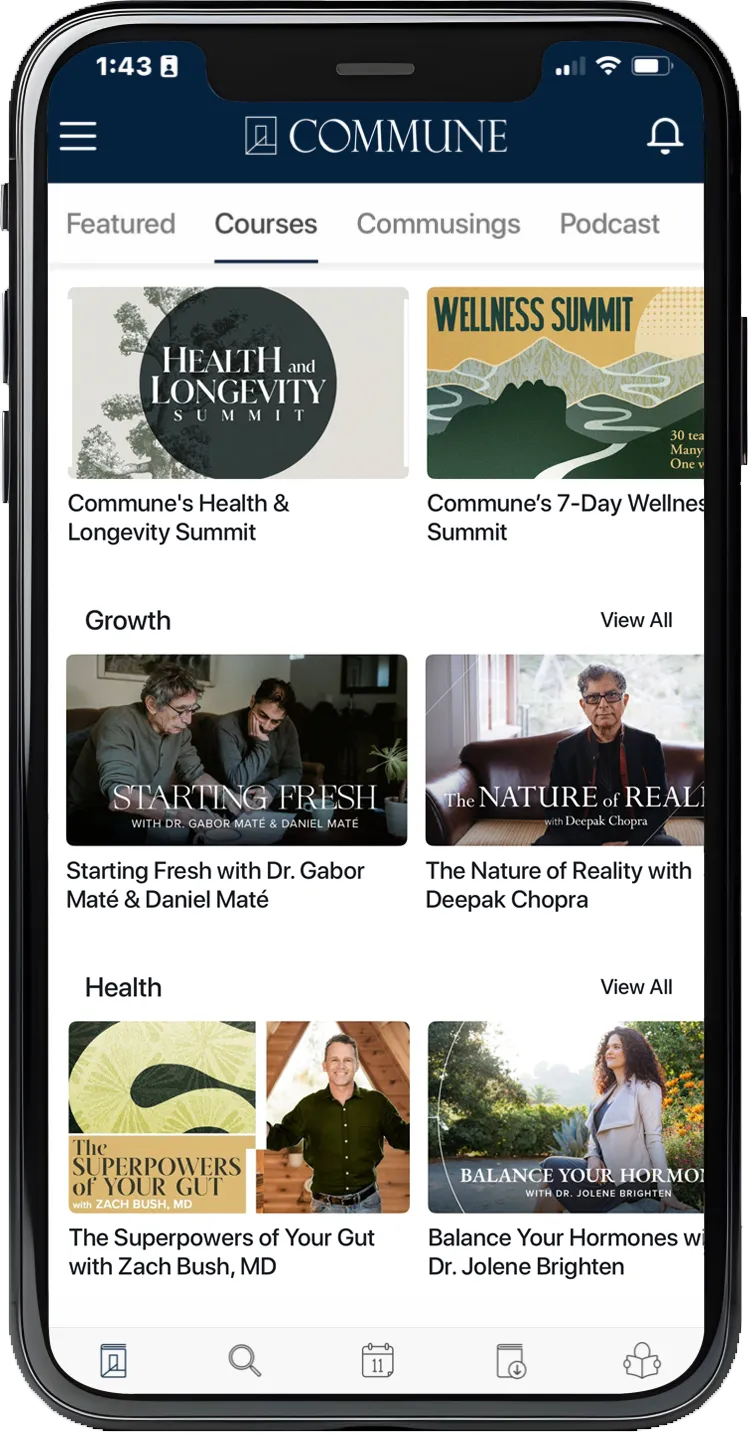748x1440 pixels.
Task: Open the reading person tab in bottom bar
Action: [x=642, y=1361]
